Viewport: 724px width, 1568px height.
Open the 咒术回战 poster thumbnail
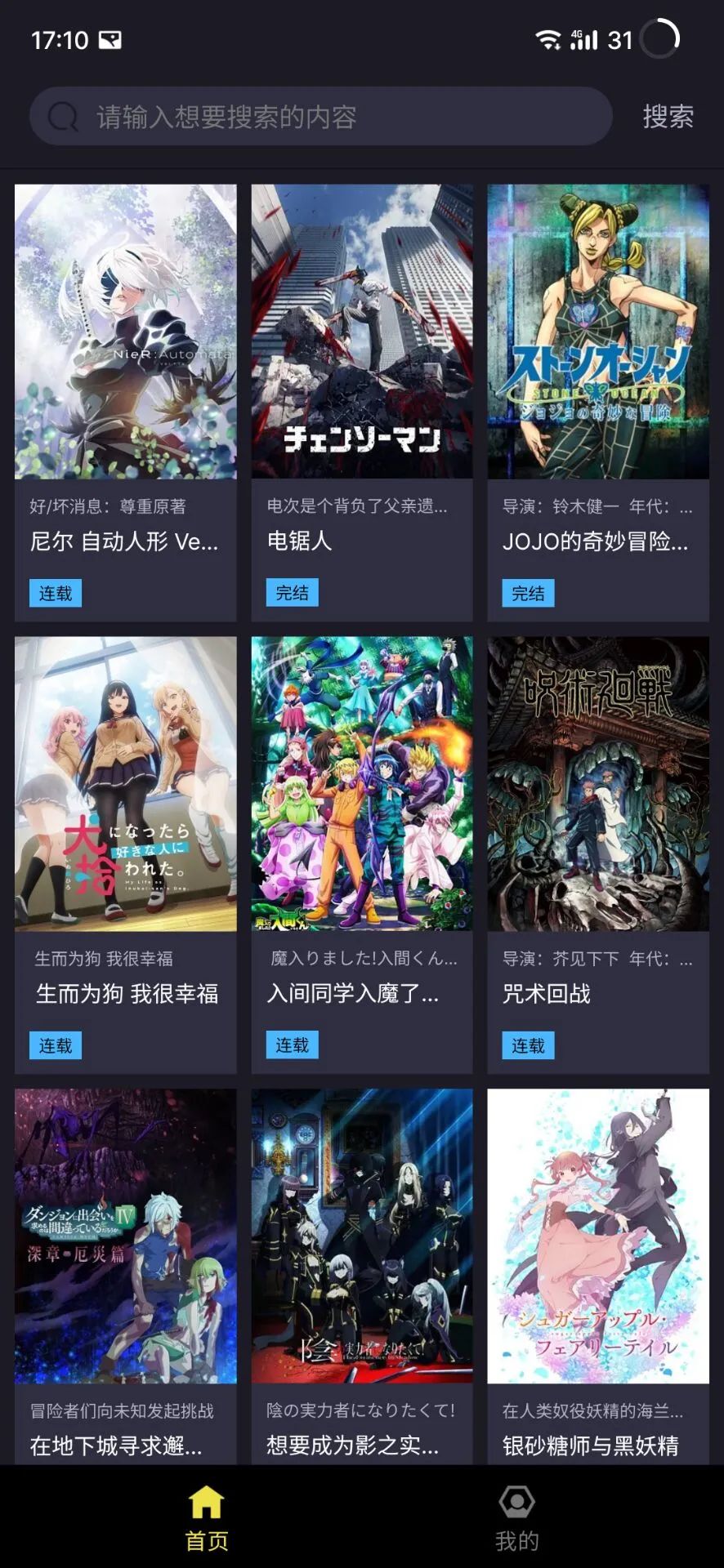[599, 784]
